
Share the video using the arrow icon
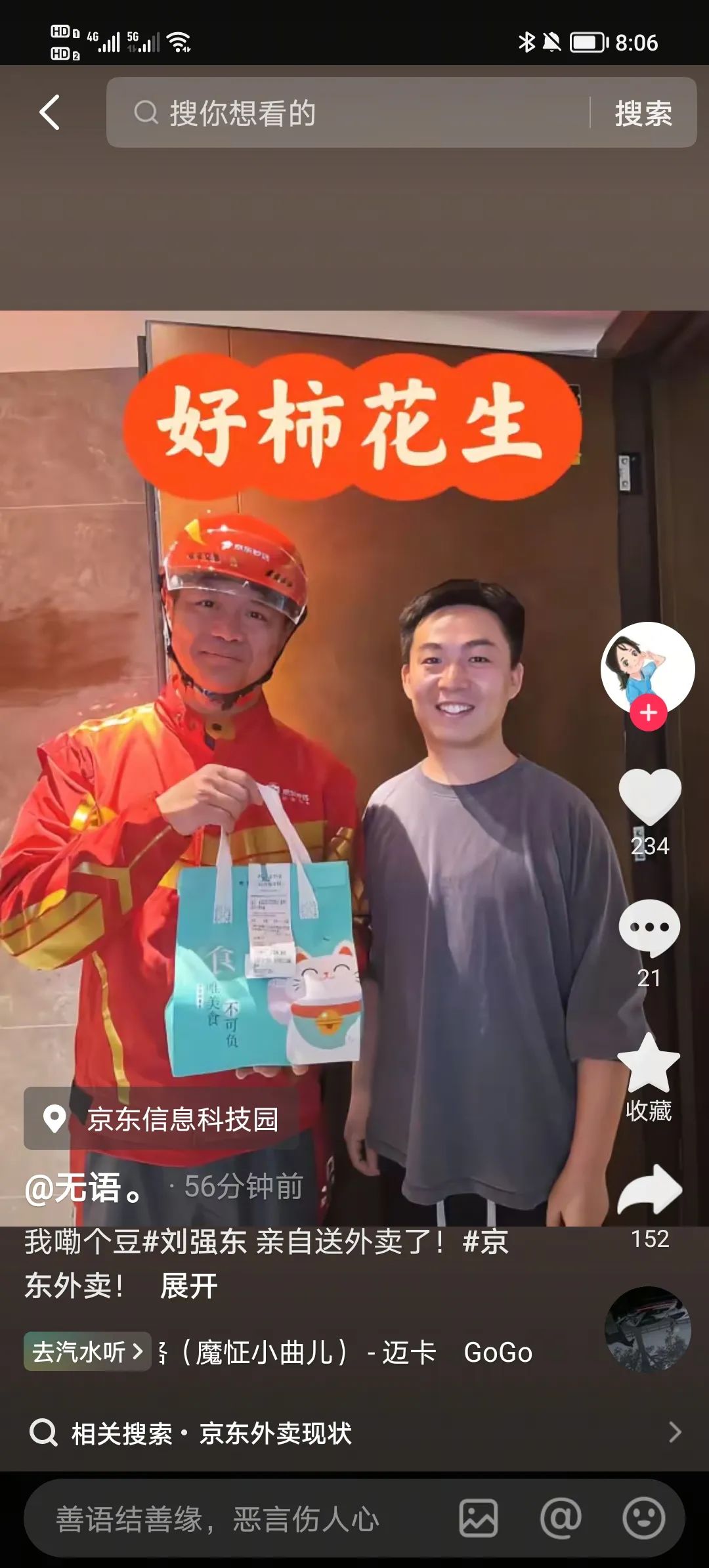649,1190
